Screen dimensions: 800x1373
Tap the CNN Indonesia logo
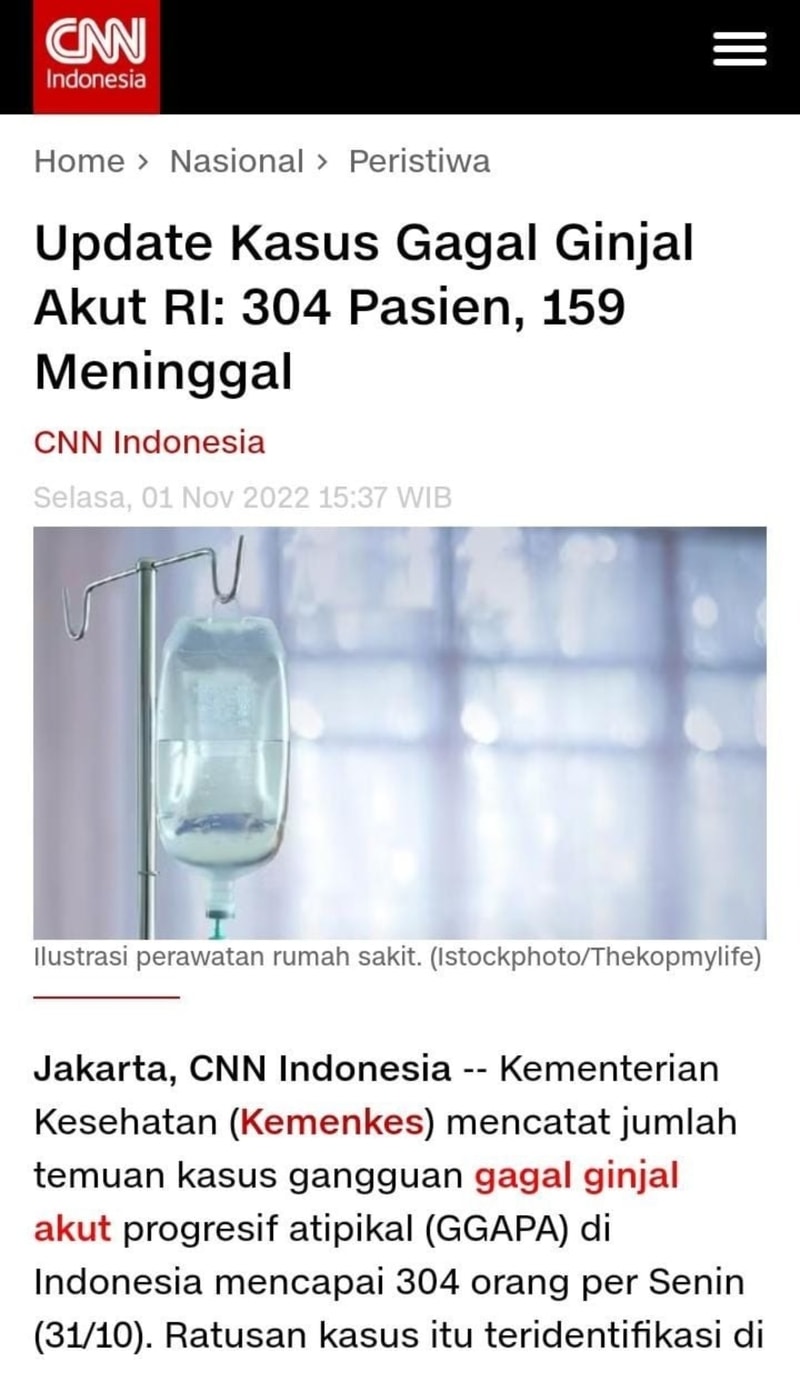[x=96, y=56]
